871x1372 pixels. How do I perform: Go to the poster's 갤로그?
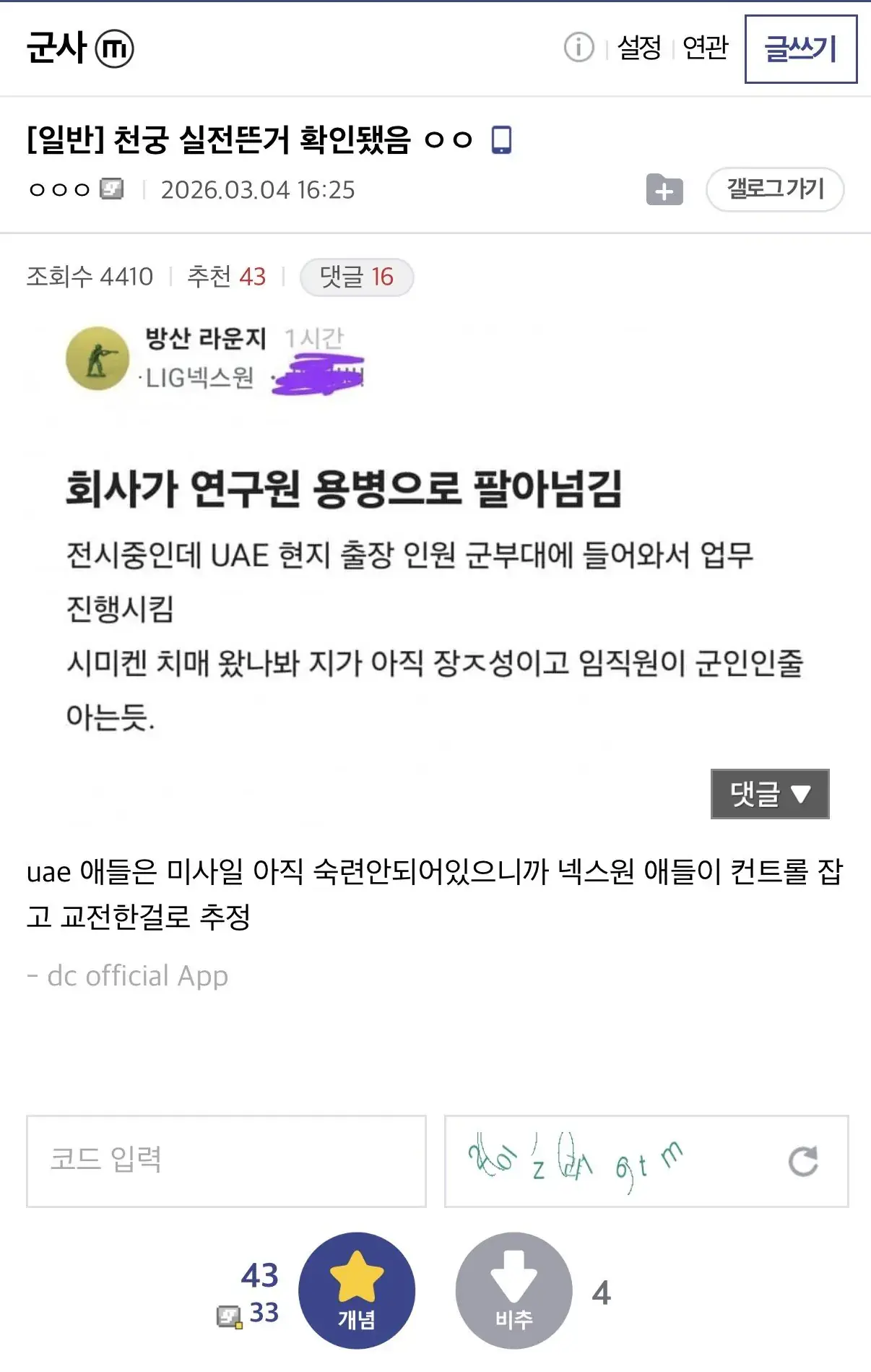pos(774,189)
